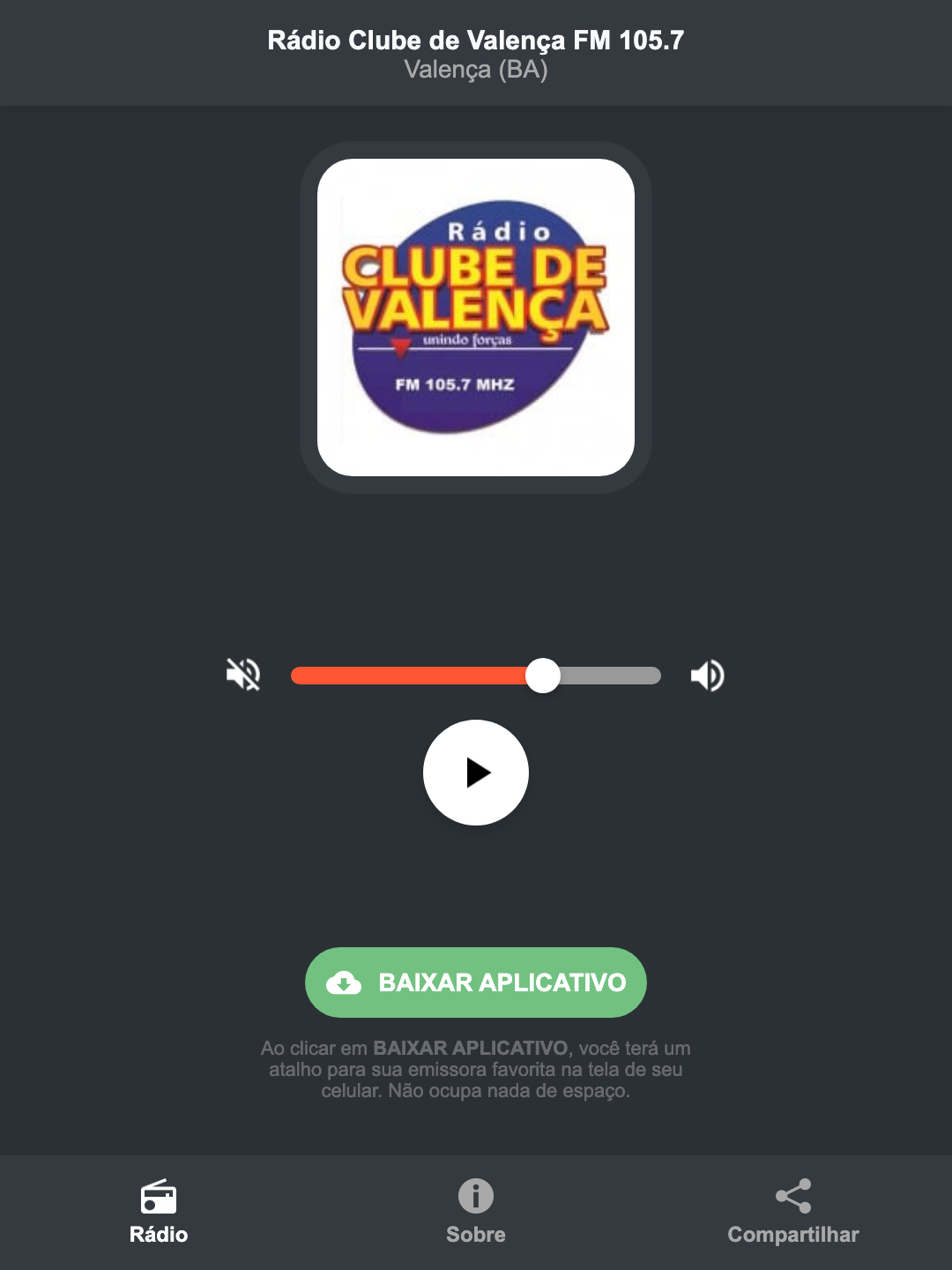
Task: Click the Rádio Clube de Valença station logo
Action: [475, 311]
